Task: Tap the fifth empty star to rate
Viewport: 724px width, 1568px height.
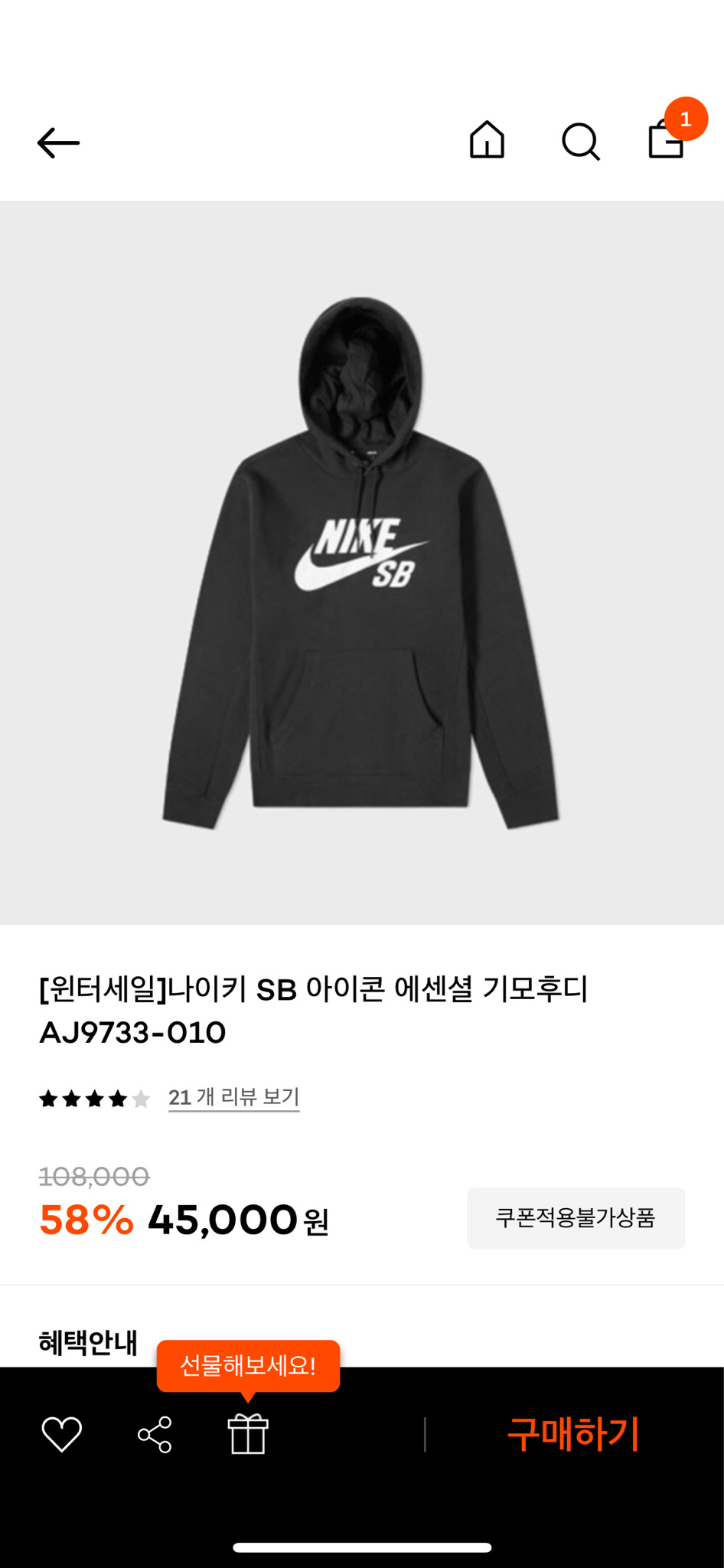Action: 142,1099
